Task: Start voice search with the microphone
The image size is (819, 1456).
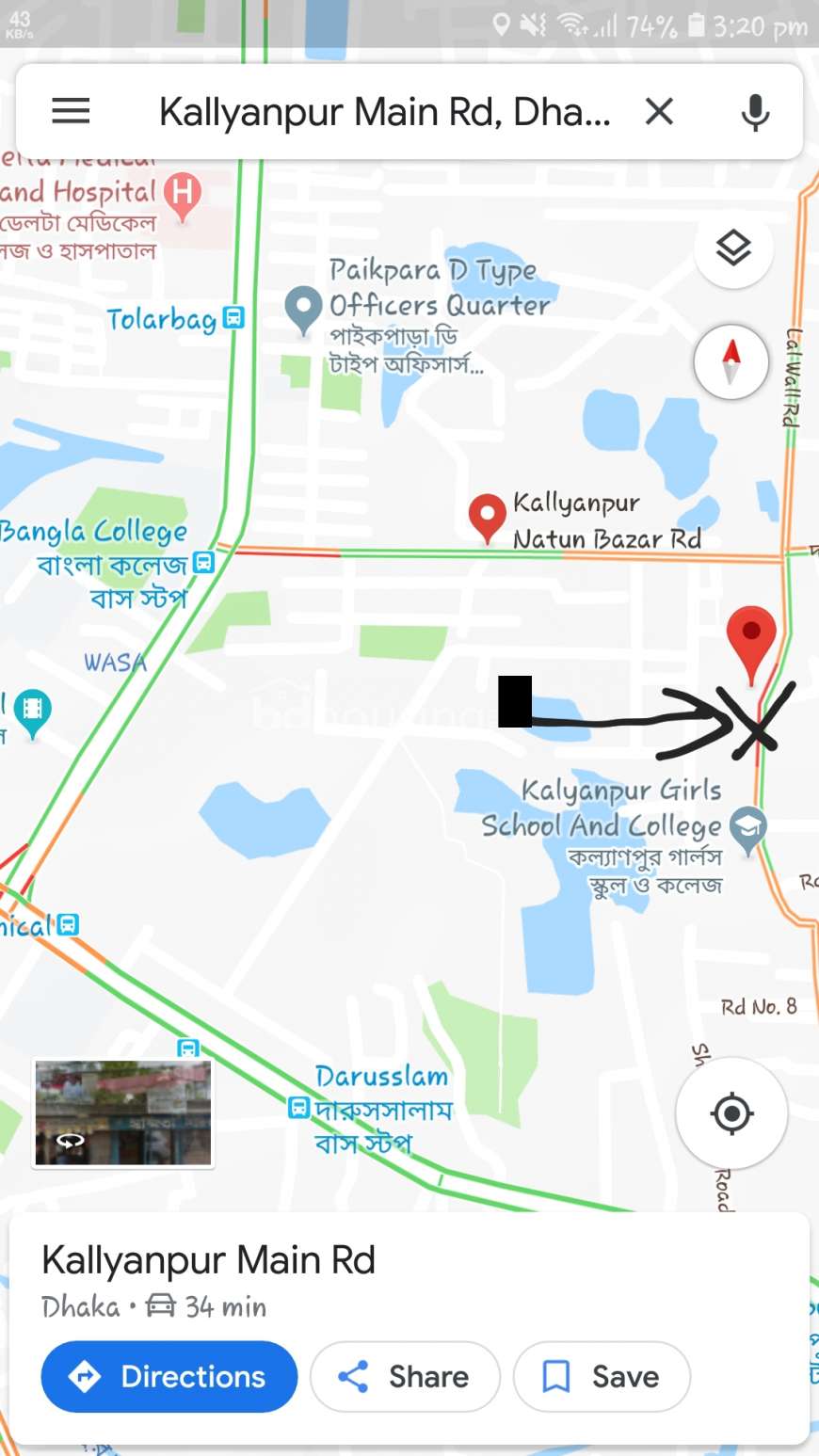Action: pos(755,112)
